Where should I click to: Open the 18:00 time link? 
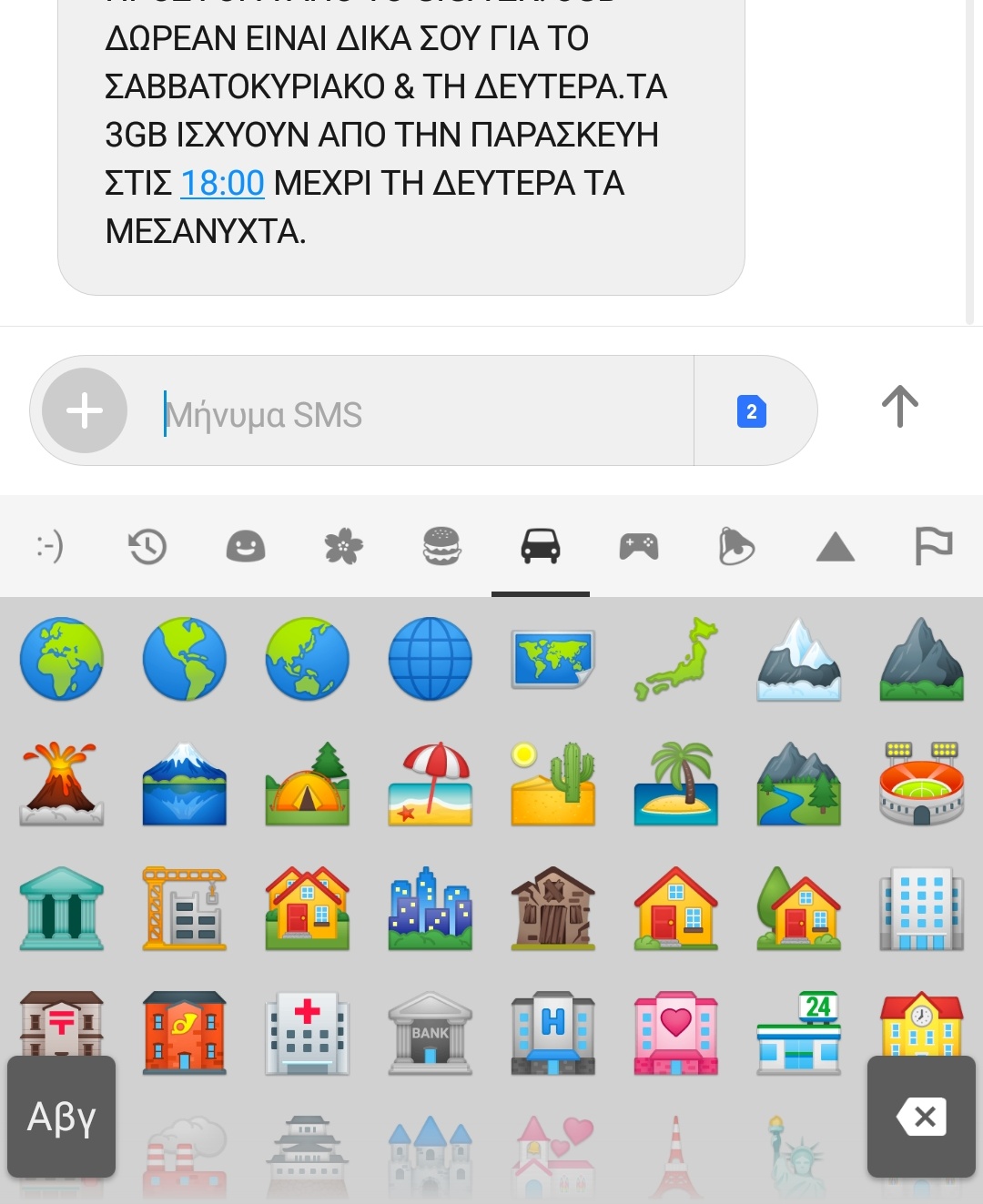[x=222, y=183]
